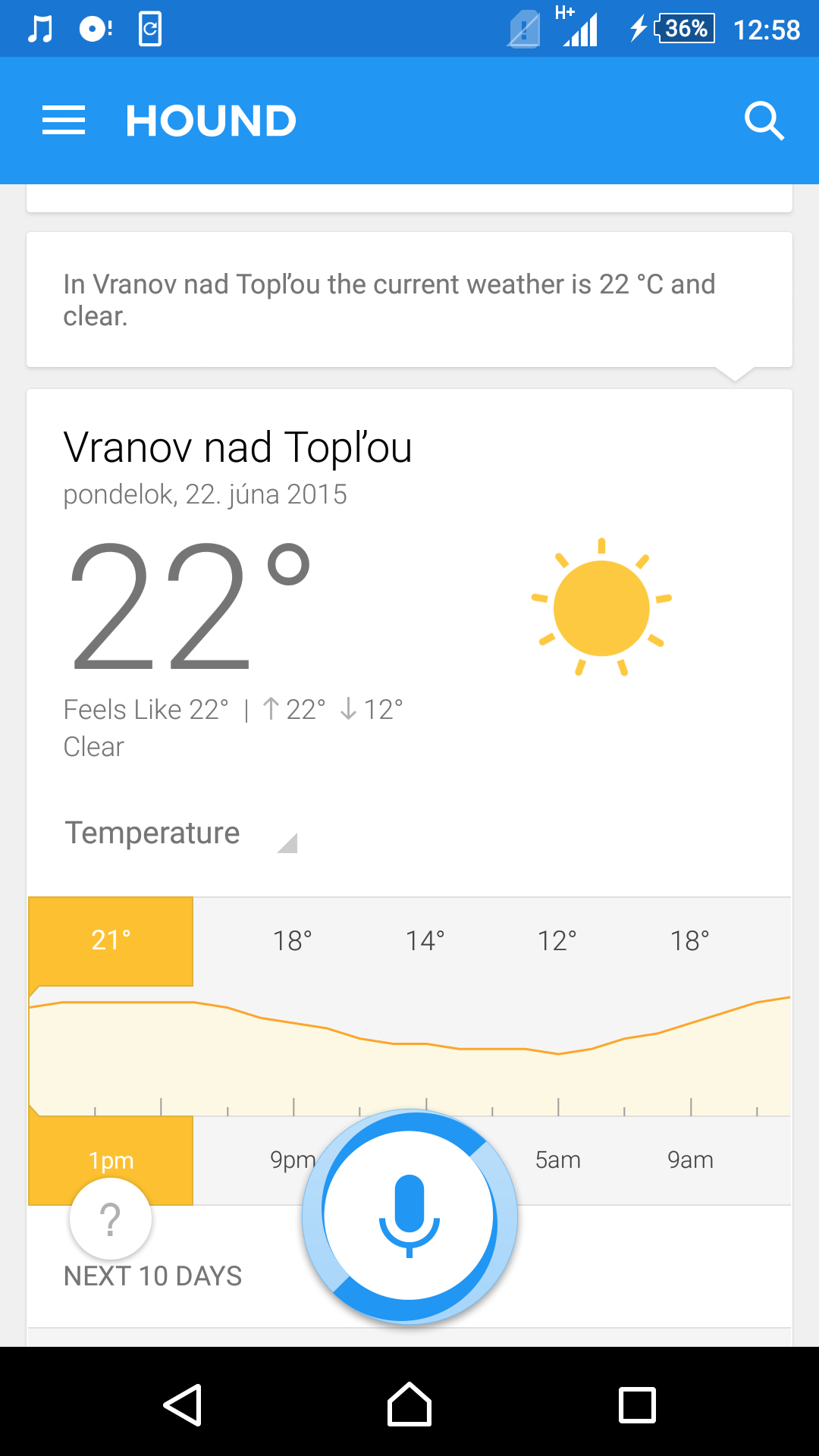
Task: Open the search icon
Action: coord(764,121)
